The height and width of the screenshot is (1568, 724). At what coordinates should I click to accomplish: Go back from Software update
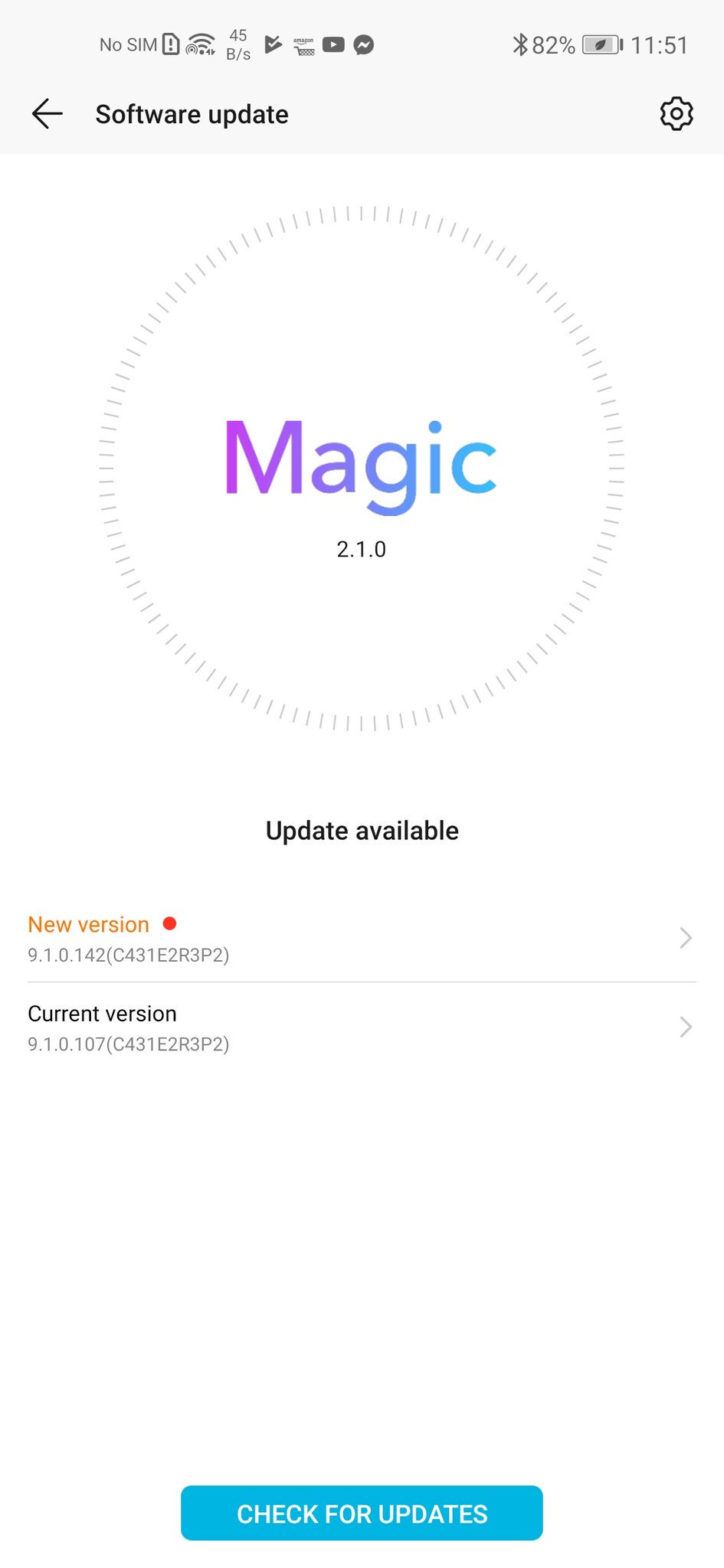point(47,114)
